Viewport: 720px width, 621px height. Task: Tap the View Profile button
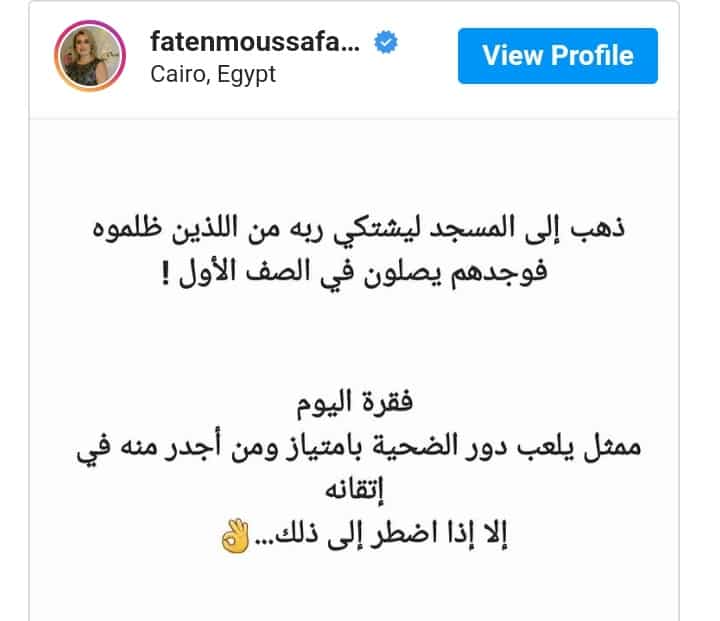(557, 55)
